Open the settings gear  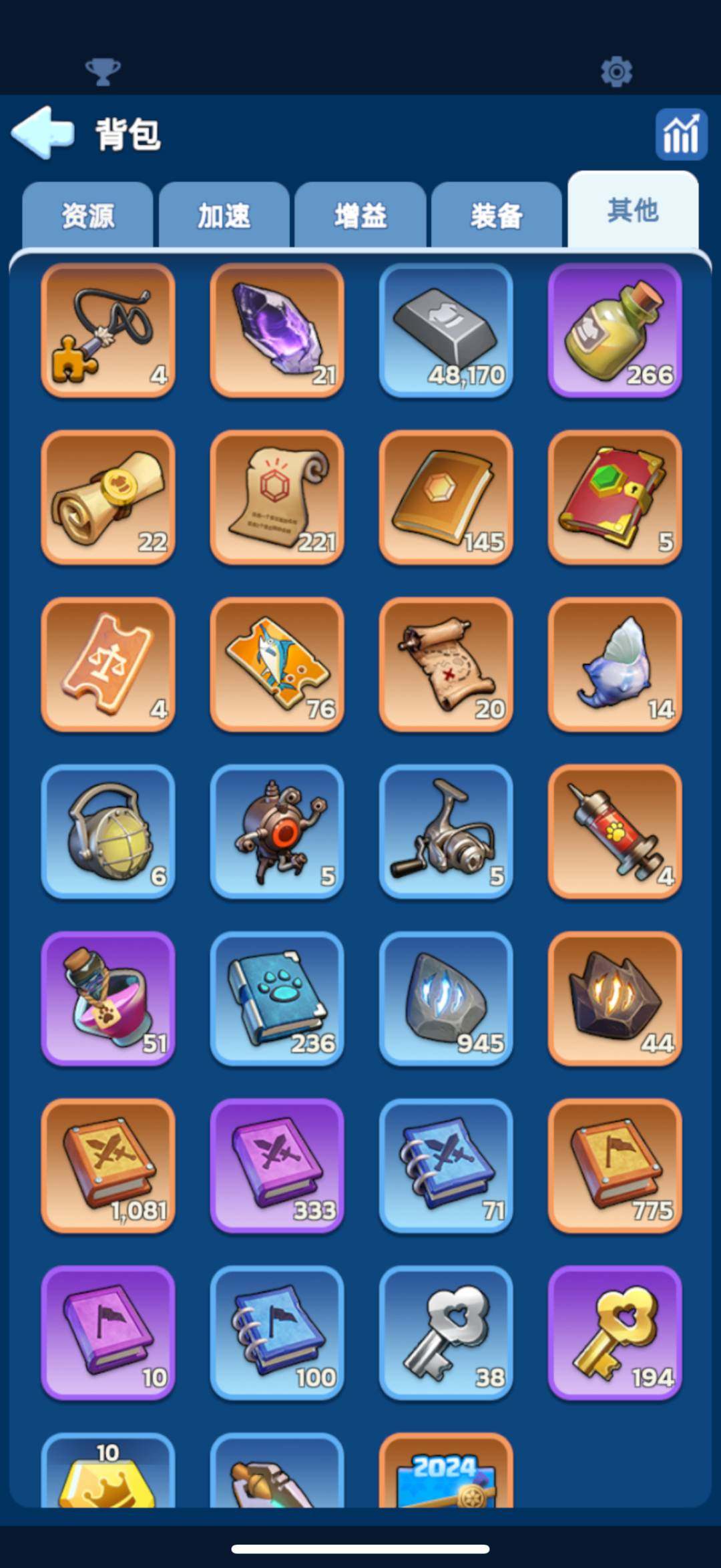[616, 71]
